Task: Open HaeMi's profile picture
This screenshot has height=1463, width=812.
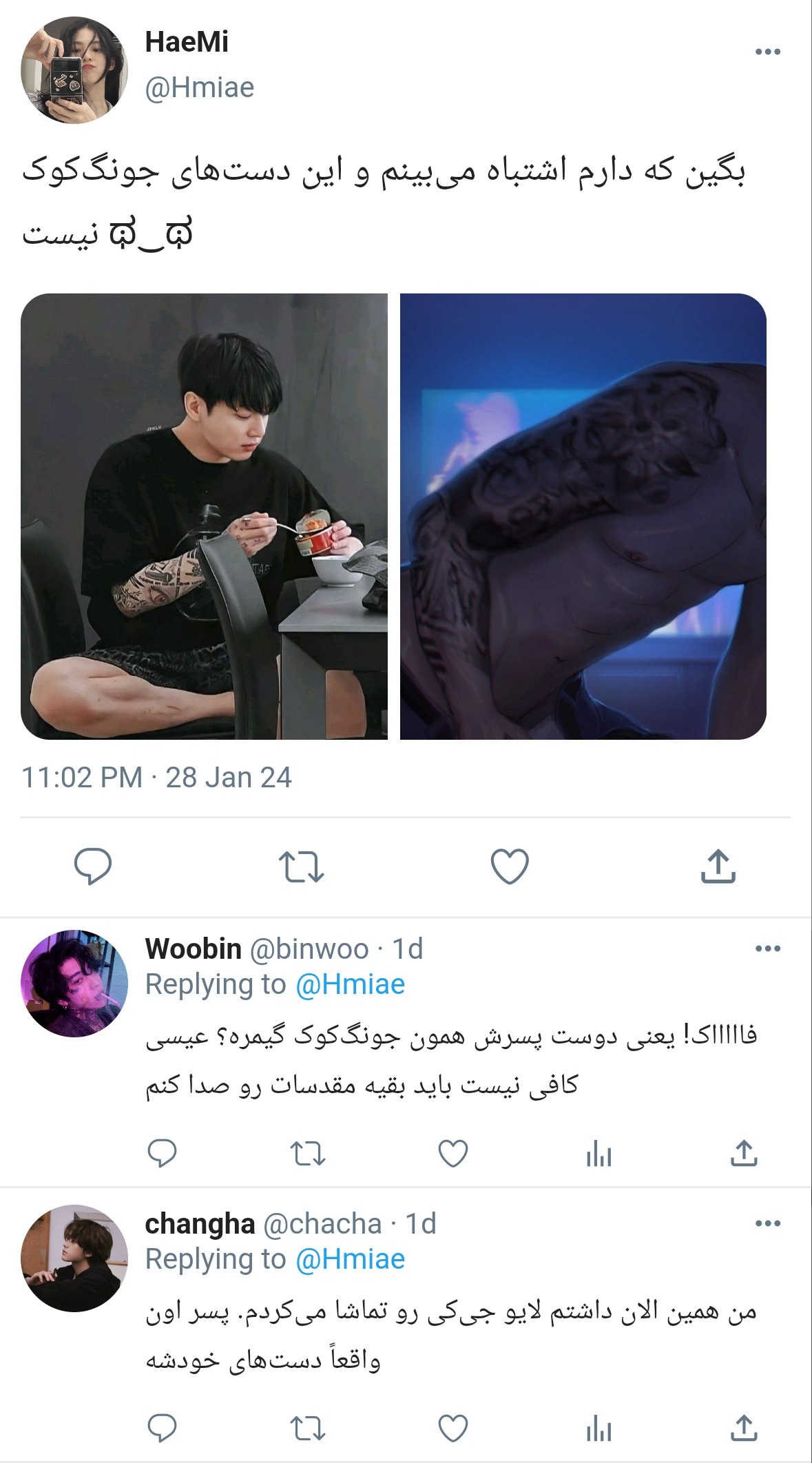Action: coord(74,70)
